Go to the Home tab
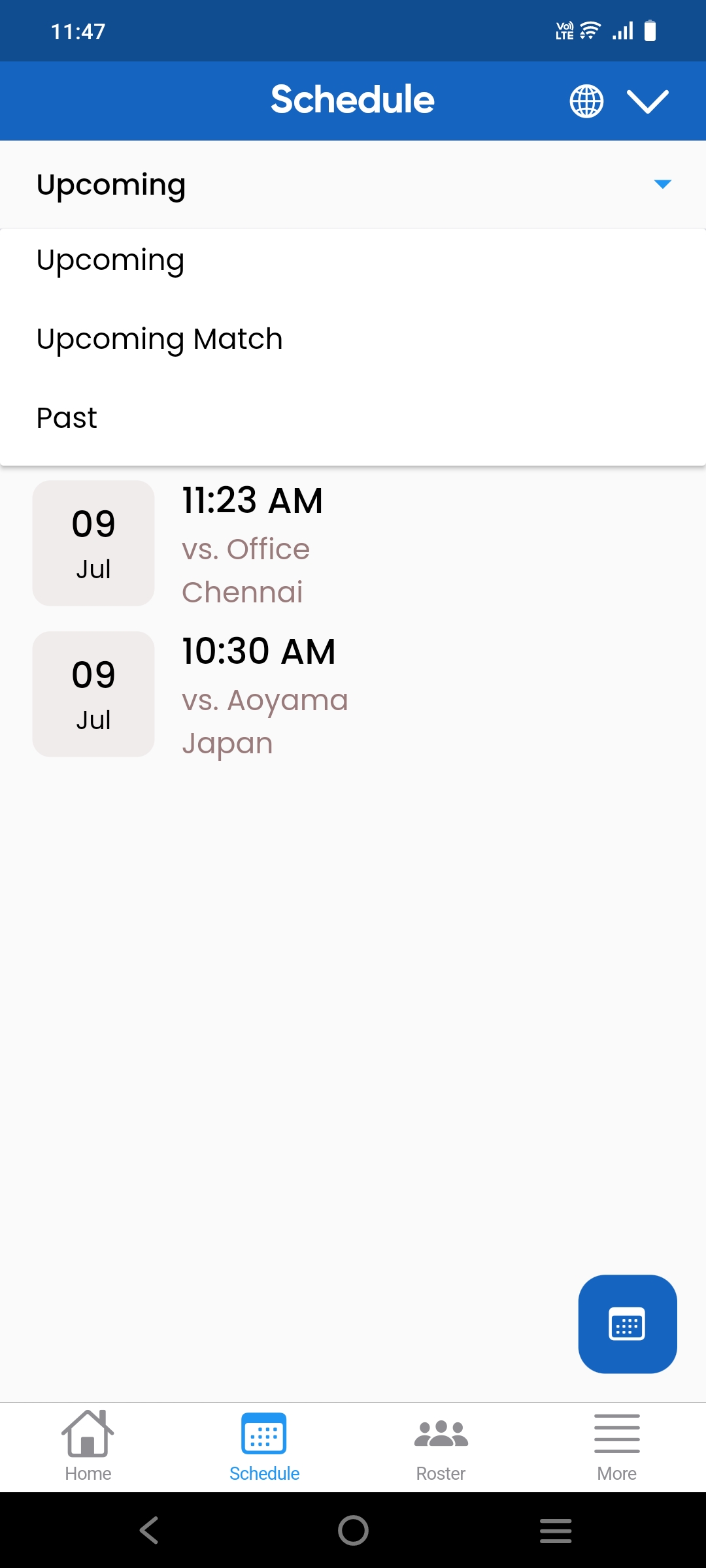Viewport: 706px width, 1568px height. coord(88,1445)
